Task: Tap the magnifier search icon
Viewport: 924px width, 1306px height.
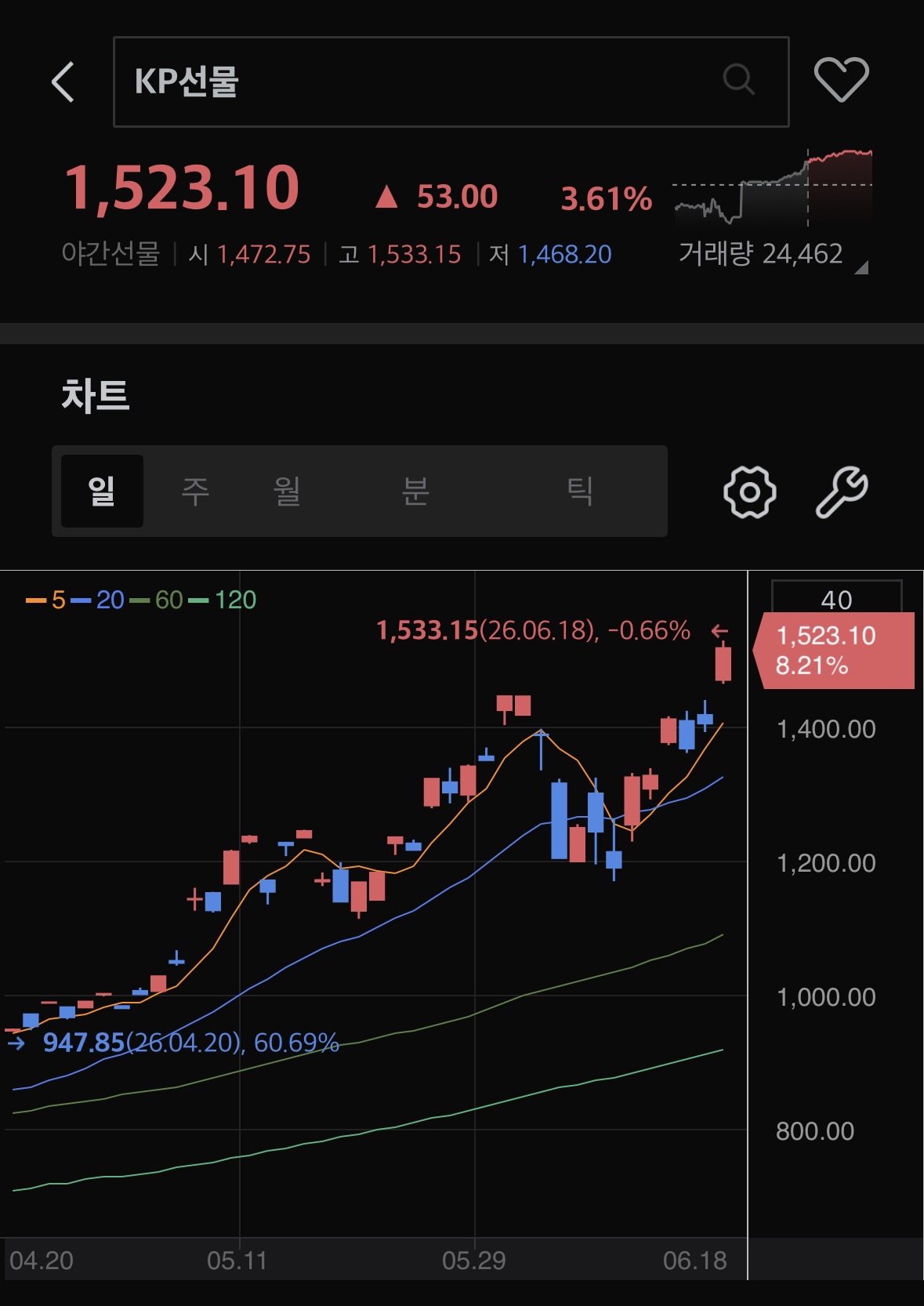Action: (x=738, y=79)
